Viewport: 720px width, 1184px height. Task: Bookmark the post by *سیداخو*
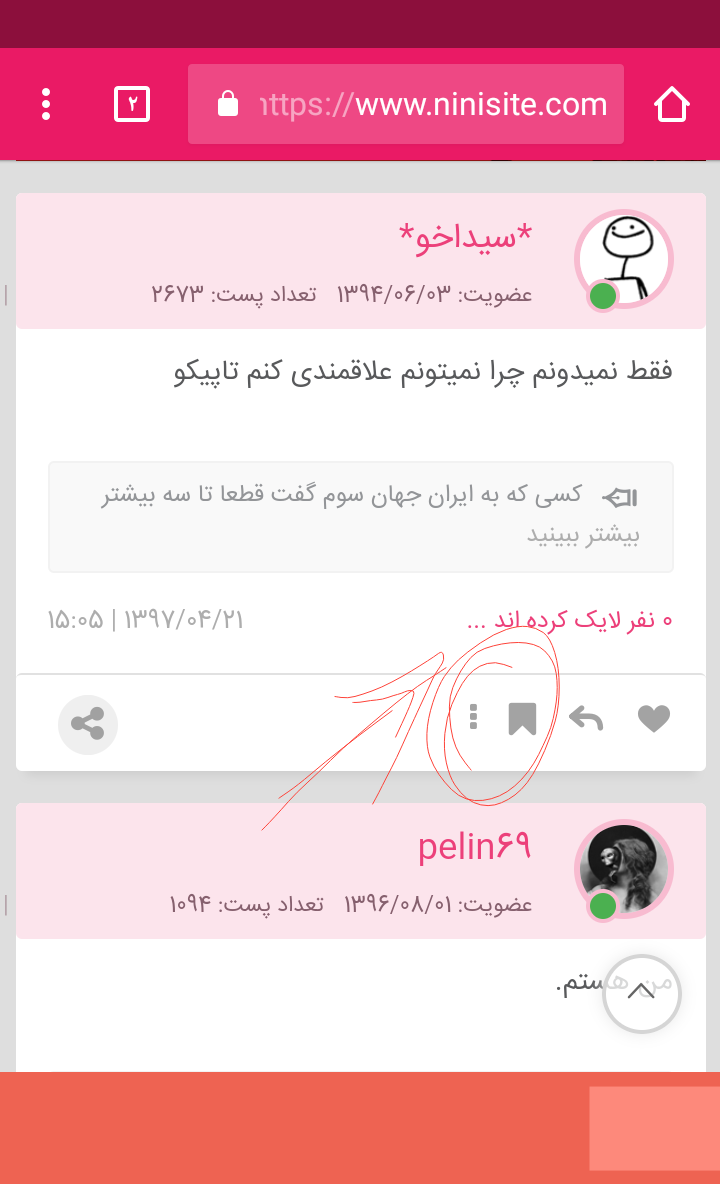522,719
